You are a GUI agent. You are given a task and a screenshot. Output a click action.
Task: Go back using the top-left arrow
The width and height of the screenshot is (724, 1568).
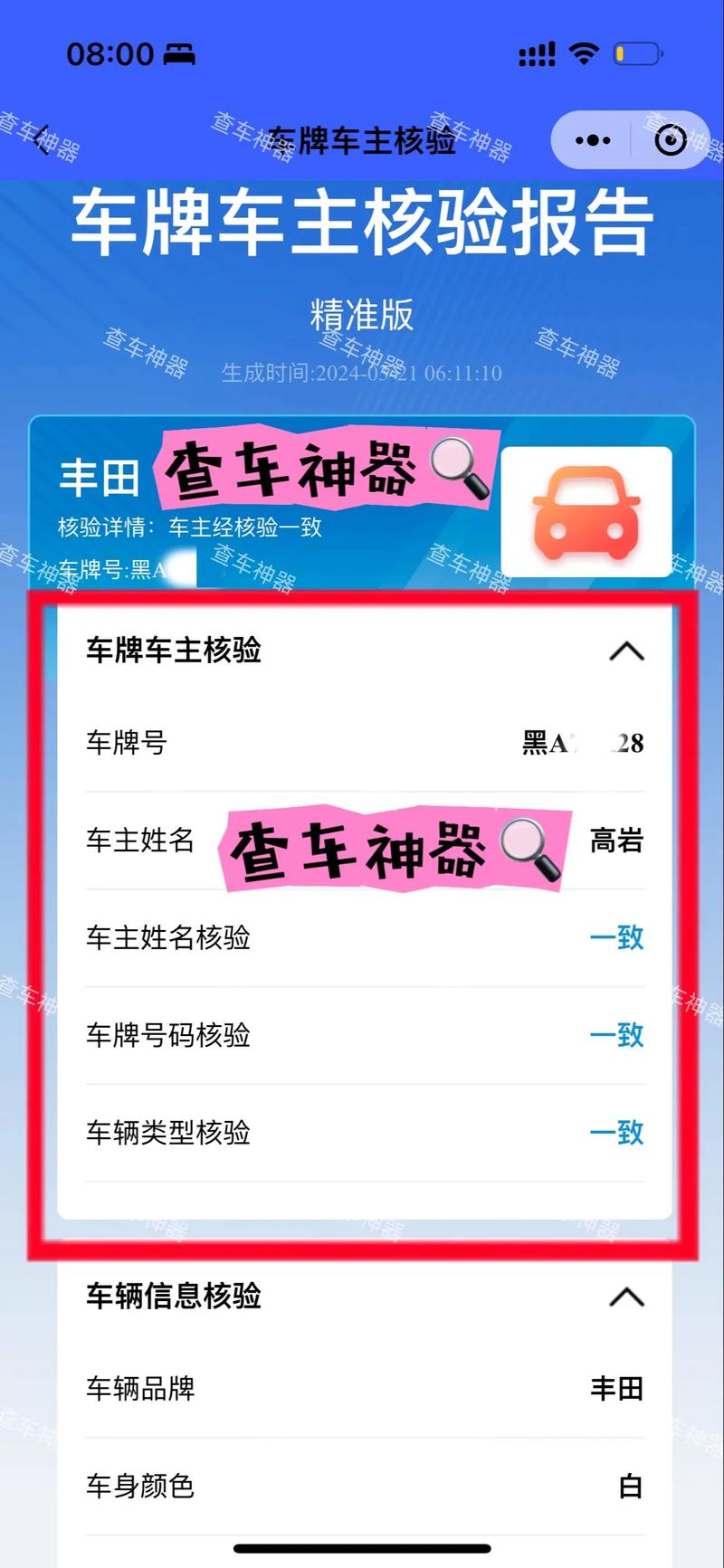[40, 140]
